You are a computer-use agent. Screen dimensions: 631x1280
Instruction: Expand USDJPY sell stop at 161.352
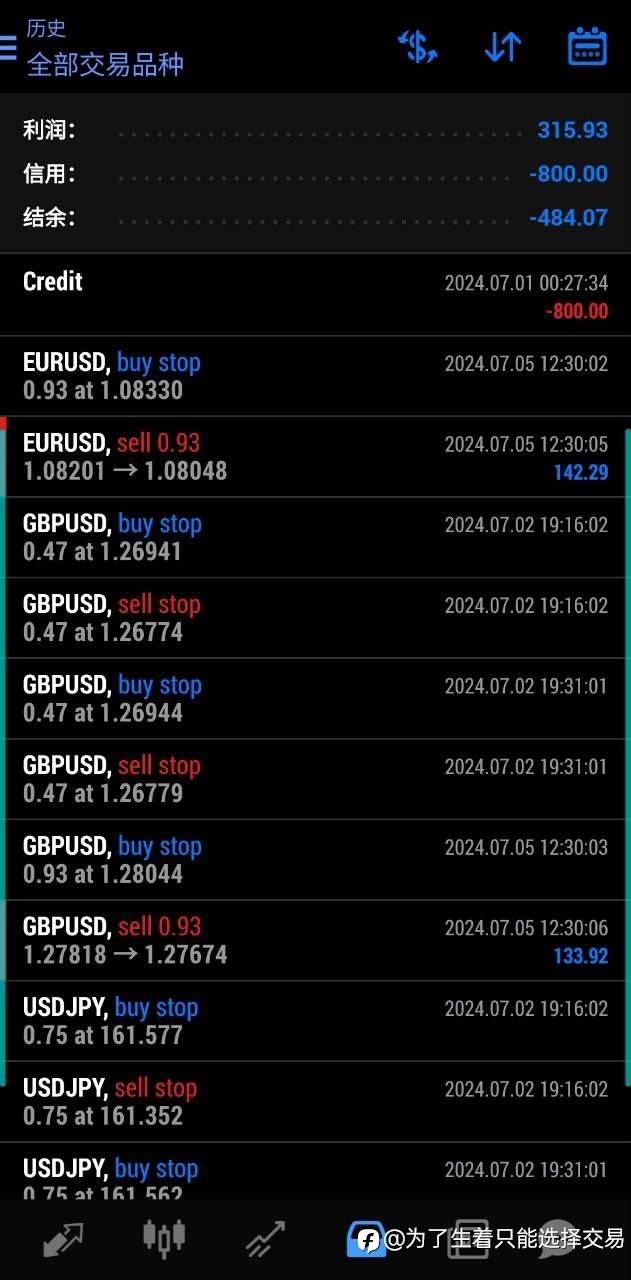[315, 1102]
